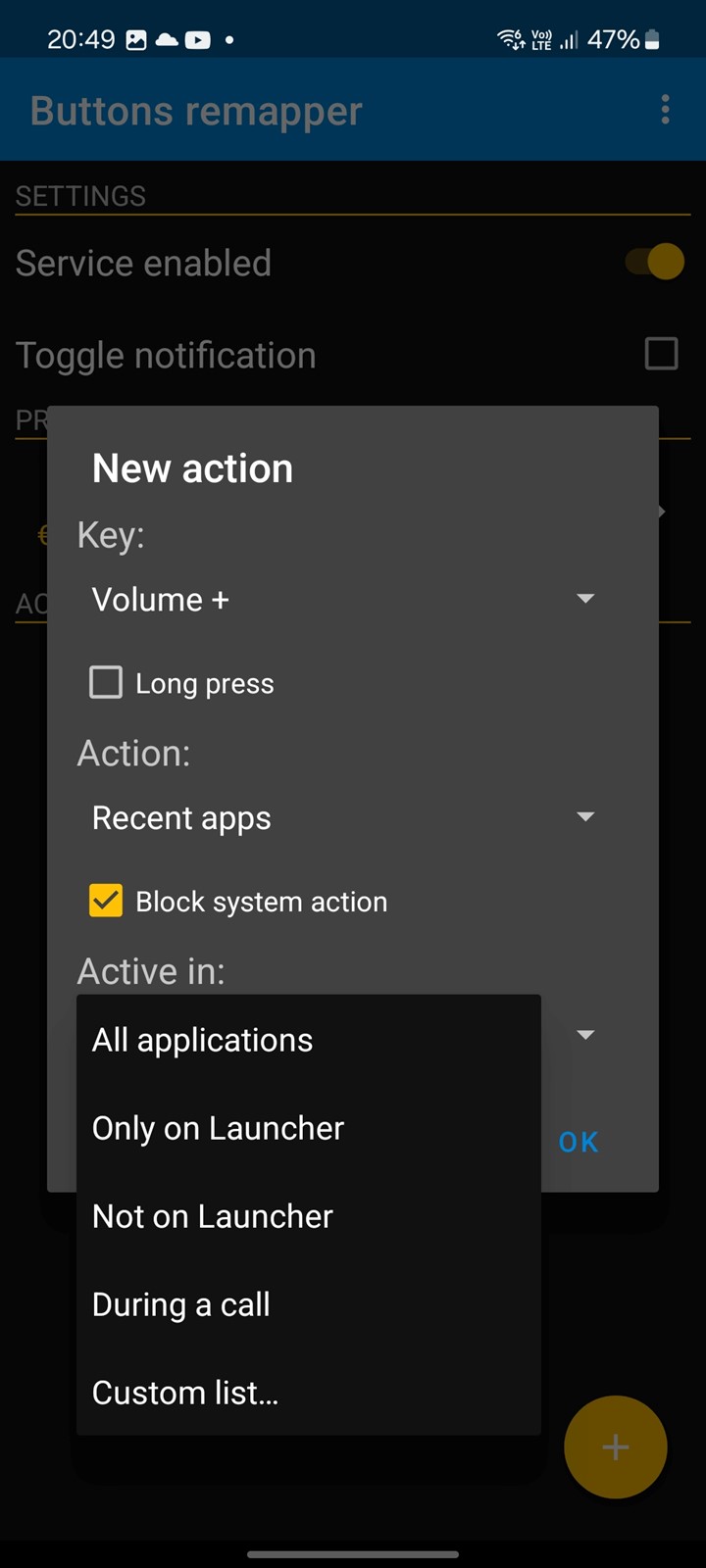Open Custom list… option
The image size is (706, 1568).
(309, 1393)
